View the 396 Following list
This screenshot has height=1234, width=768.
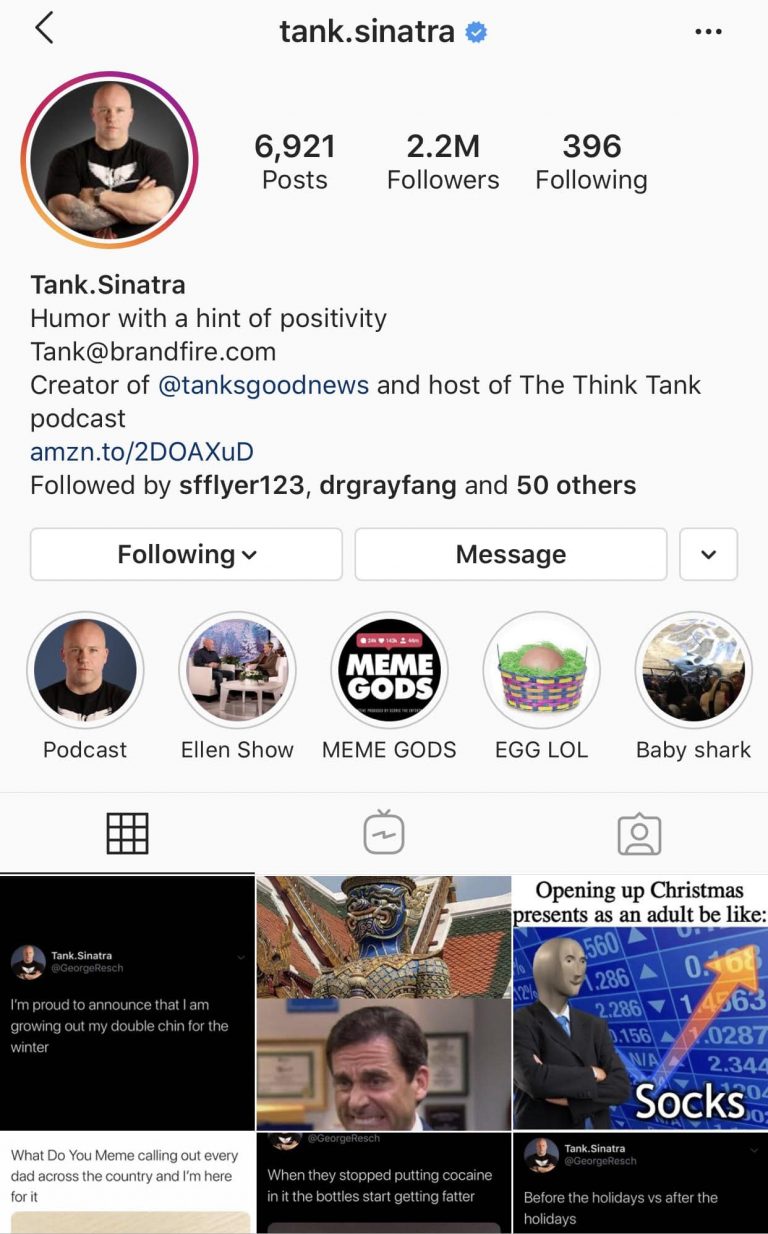coord(591,160)
